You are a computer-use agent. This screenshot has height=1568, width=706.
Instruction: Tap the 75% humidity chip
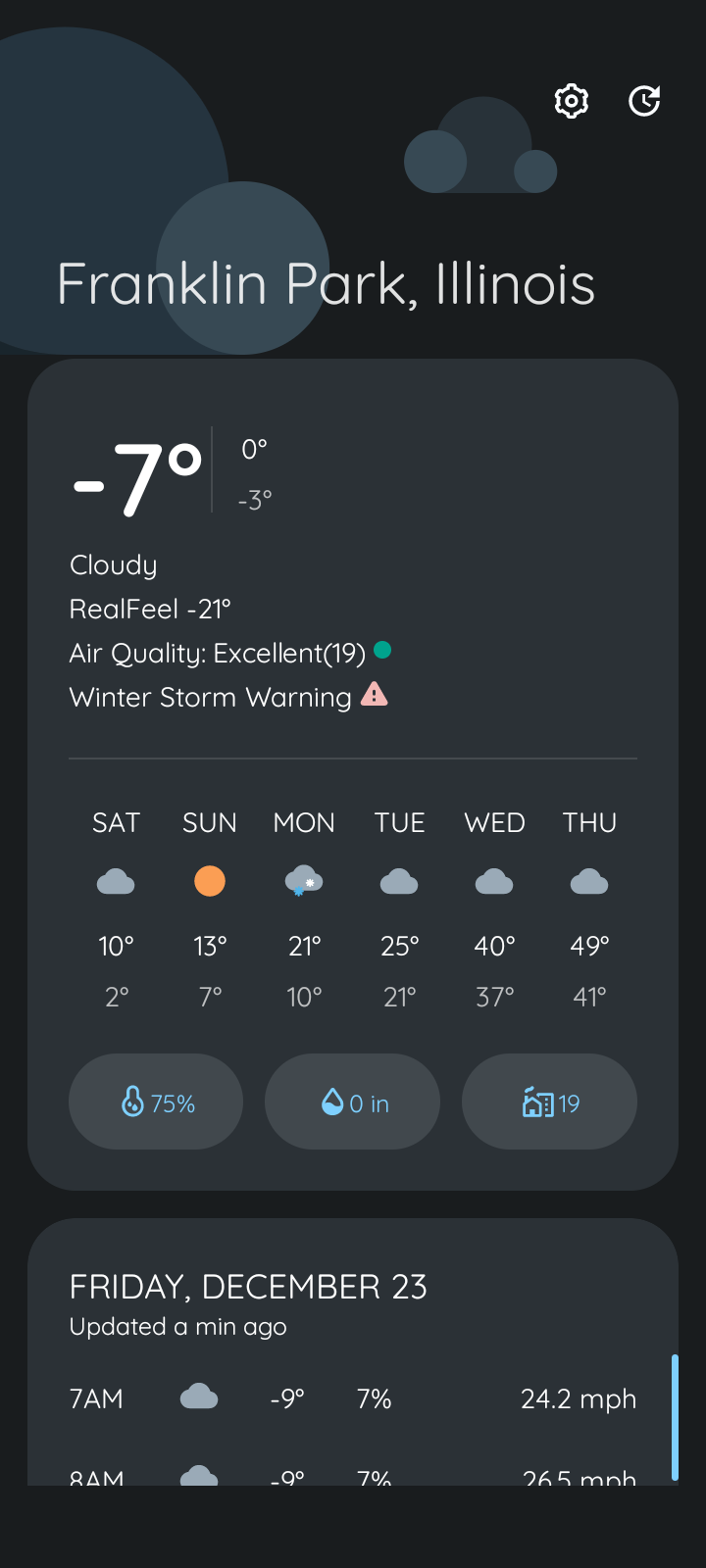tap(156, 1102)
